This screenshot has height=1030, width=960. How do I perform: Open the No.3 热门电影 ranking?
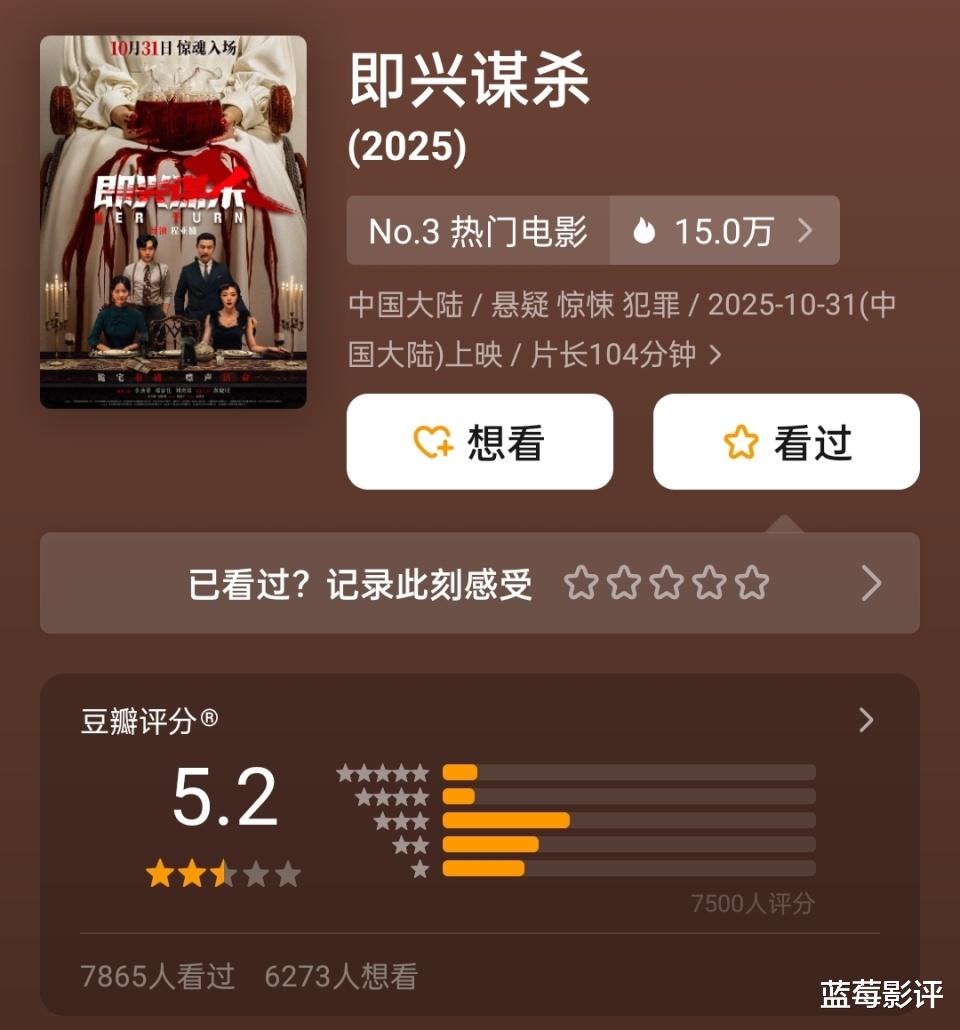click(478, 231)
